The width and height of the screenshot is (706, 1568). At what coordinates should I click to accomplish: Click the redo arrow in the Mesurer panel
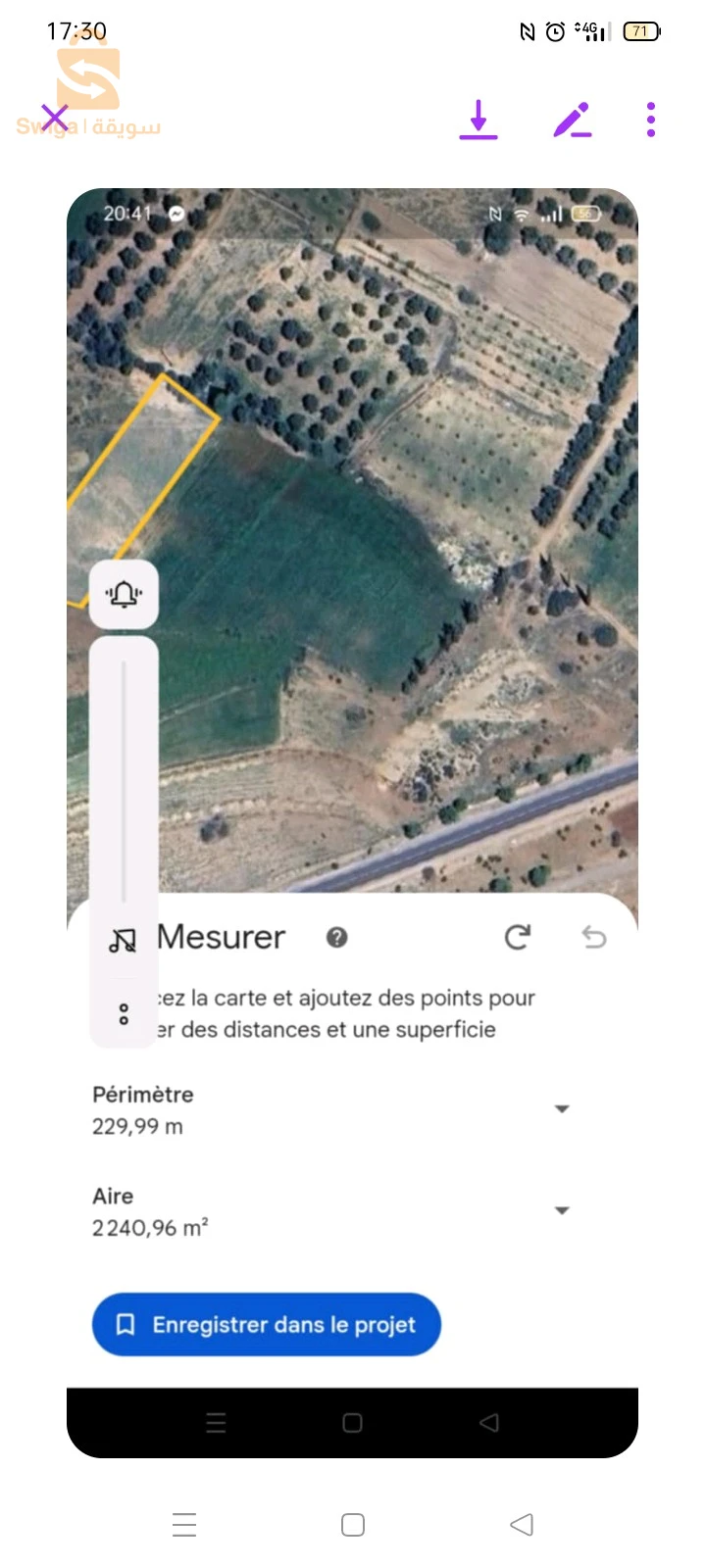pos(518,937)
